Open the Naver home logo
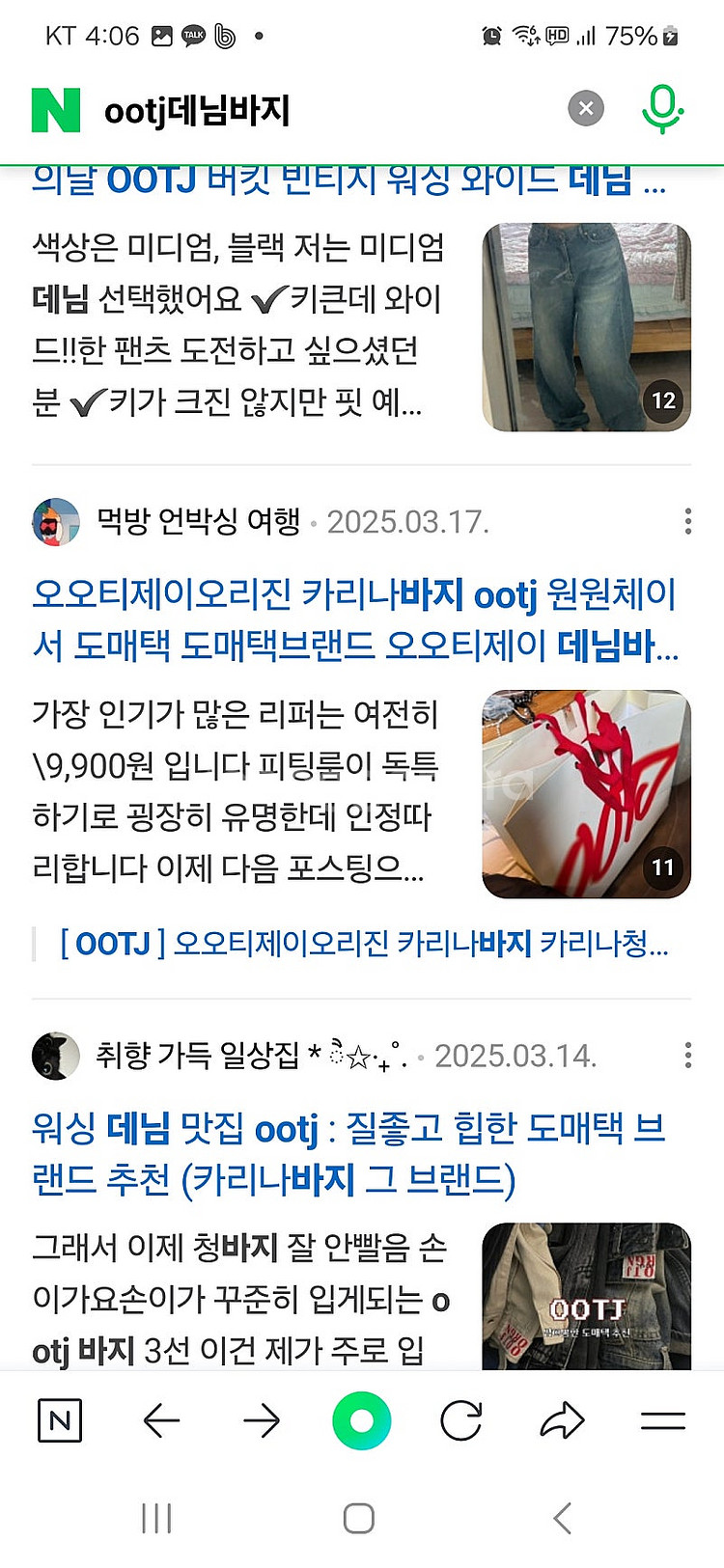Viewport: 724px width, 1568px height. pyautogui.click(x=56, y=110)
